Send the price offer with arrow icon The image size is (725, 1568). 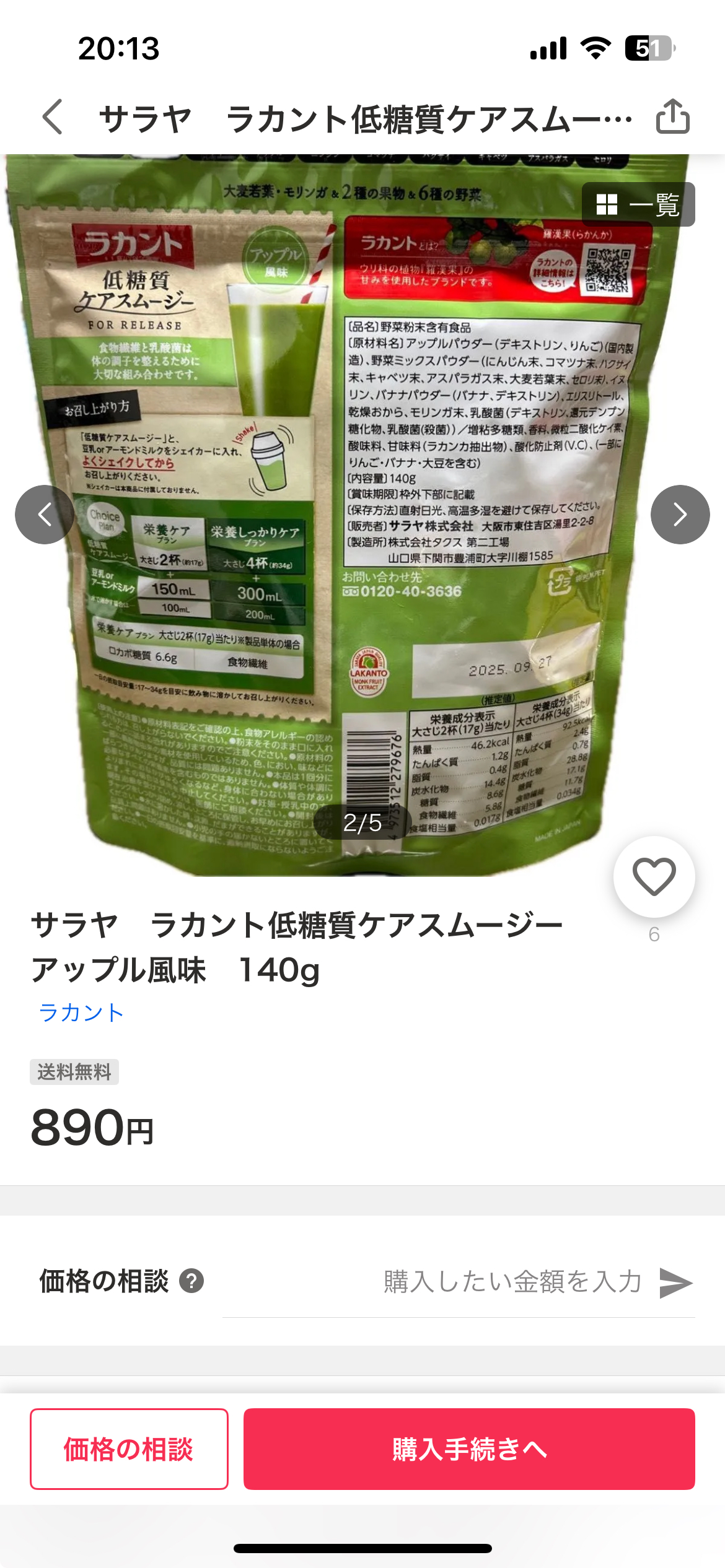[x=675, y=1282]
